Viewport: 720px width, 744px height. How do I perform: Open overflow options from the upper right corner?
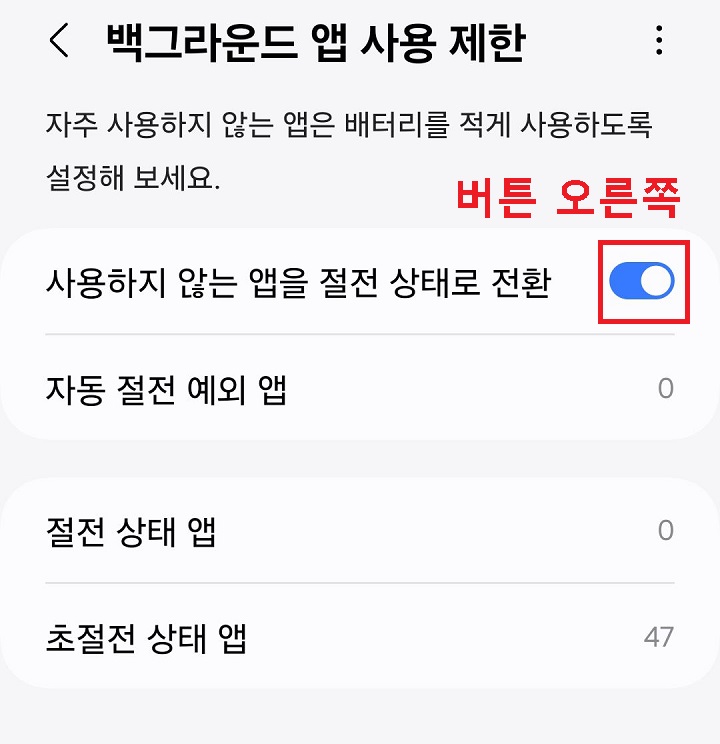[x=658, y=41]
